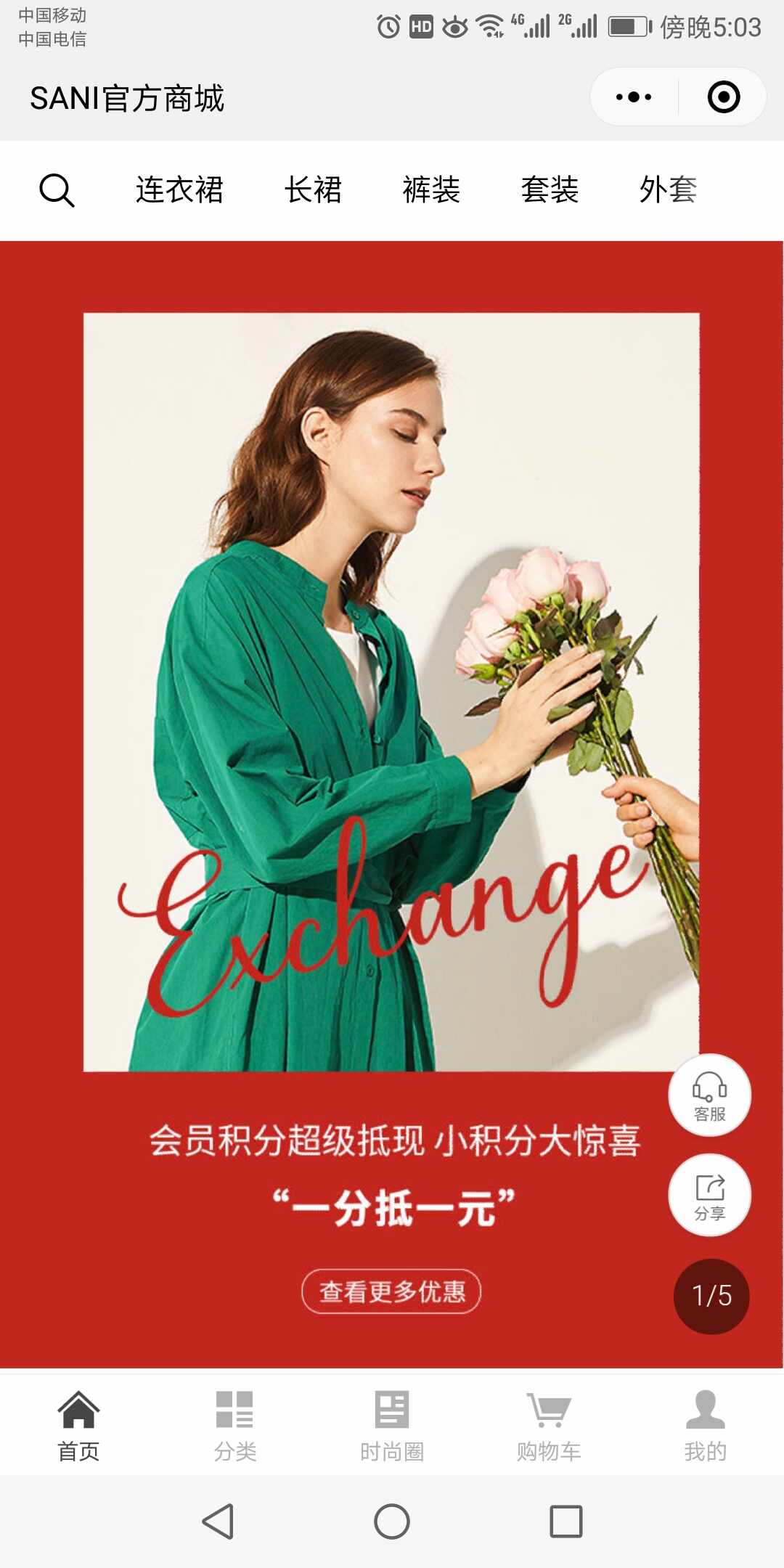Viewport: 784px width, 1568px height.
Task: Open the search icon
Action: [x=57, y=191]
